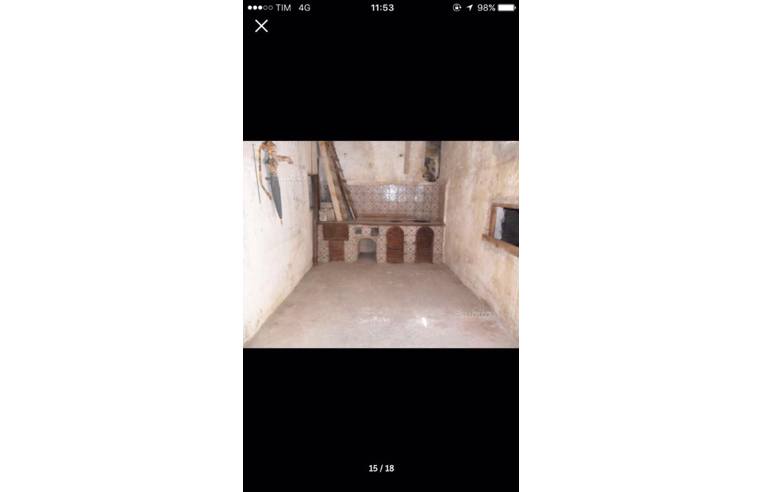Close the full-screen photo viewer
764x492 pixels.
pos(261,26)
